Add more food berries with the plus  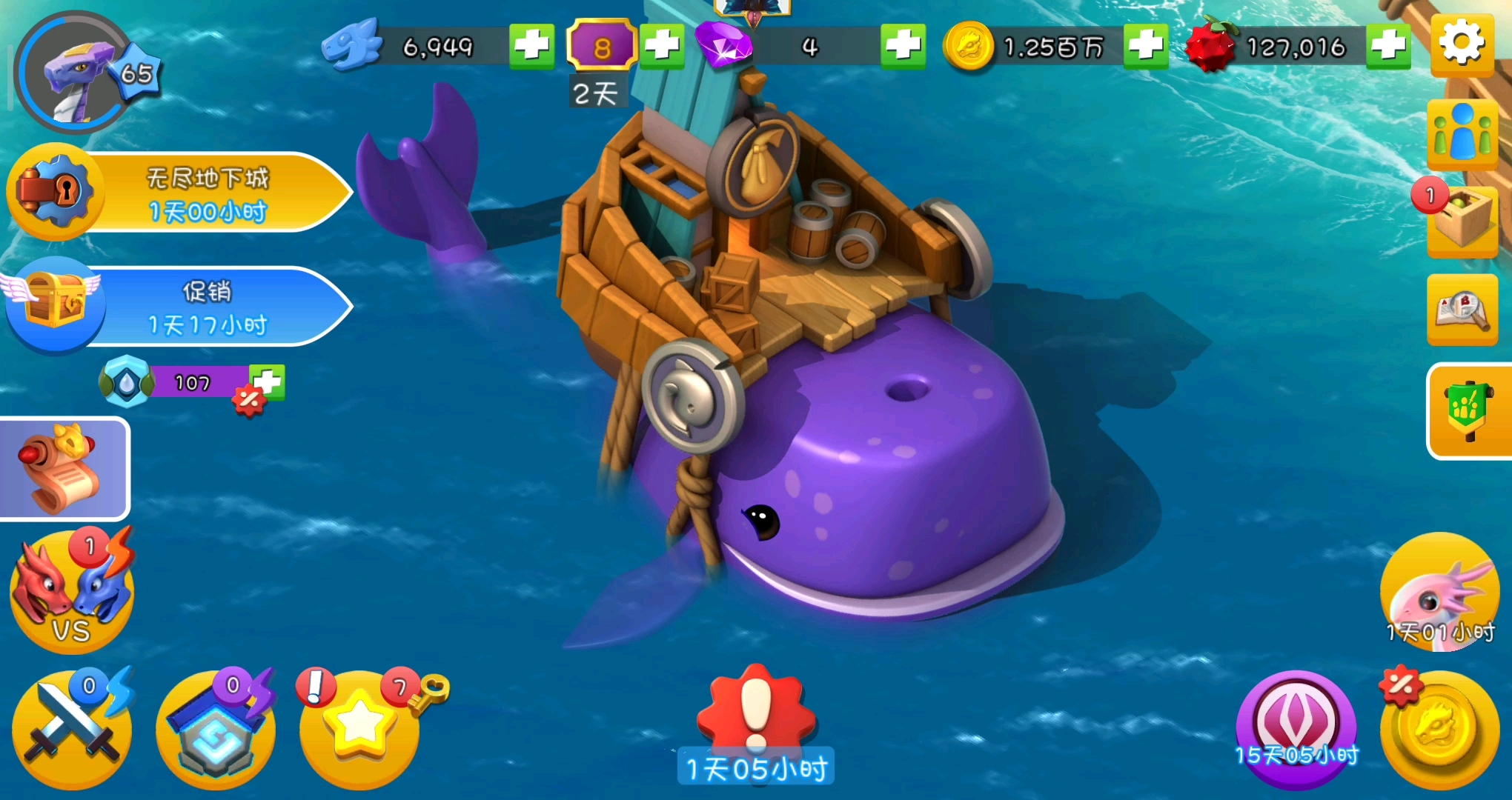tap(1387, 47)
